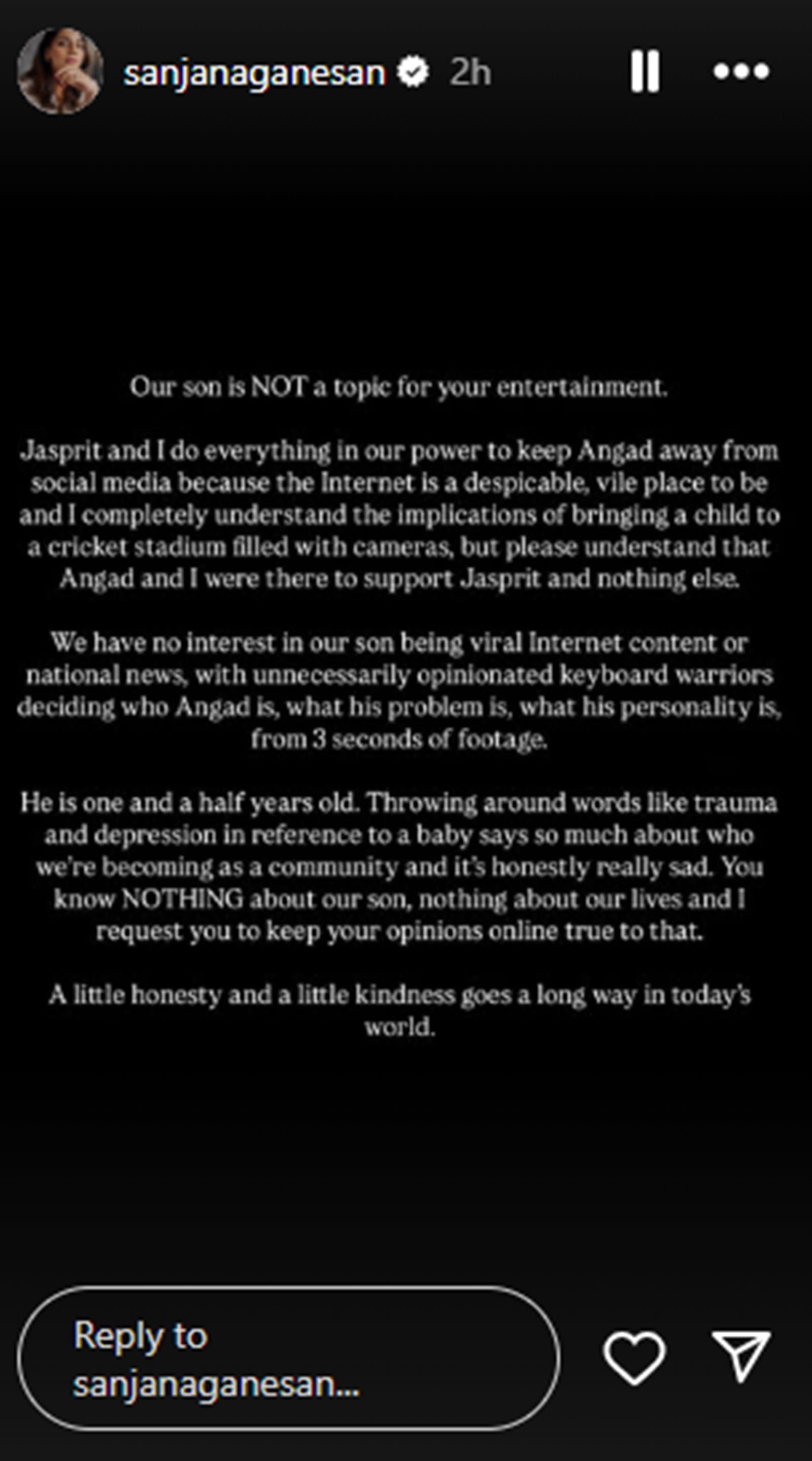Tap the Reply to sanjanaganesan field
Image resolution: width=812 pixels, height=1461 pixels.
tap(289, 1358)
